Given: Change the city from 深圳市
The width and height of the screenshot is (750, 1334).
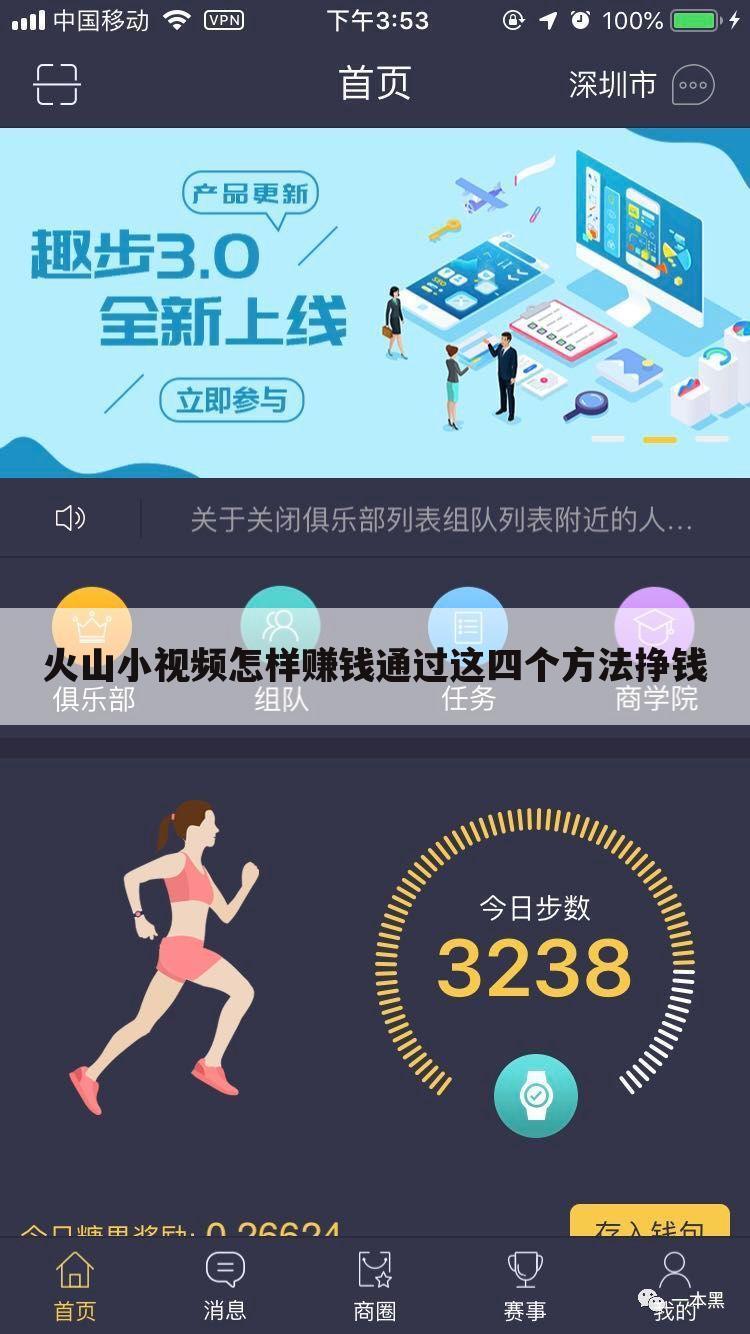Looking at the screenshot, I should (x=611, y=85).
